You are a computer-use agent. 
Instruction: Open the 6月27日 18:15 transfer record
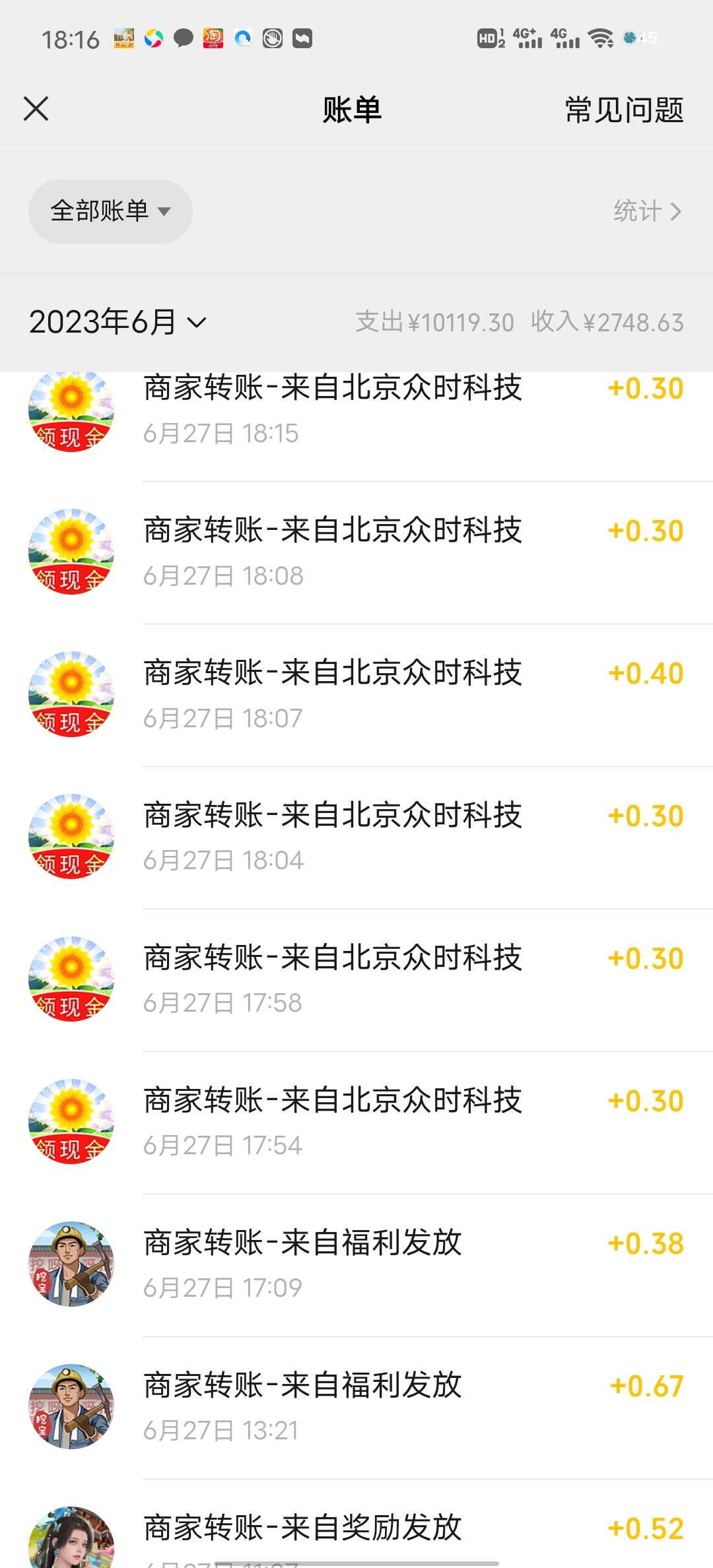(x=356, y=410)
